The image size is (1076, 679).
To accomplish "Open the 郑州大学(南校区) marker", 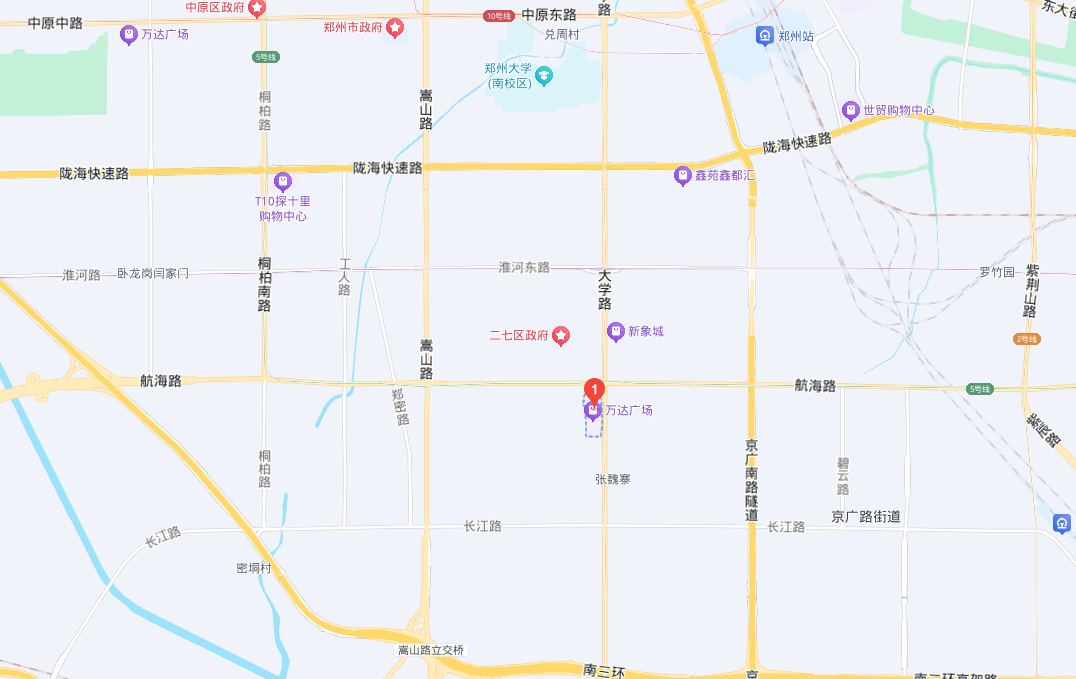I will click(x=544, y=73).
